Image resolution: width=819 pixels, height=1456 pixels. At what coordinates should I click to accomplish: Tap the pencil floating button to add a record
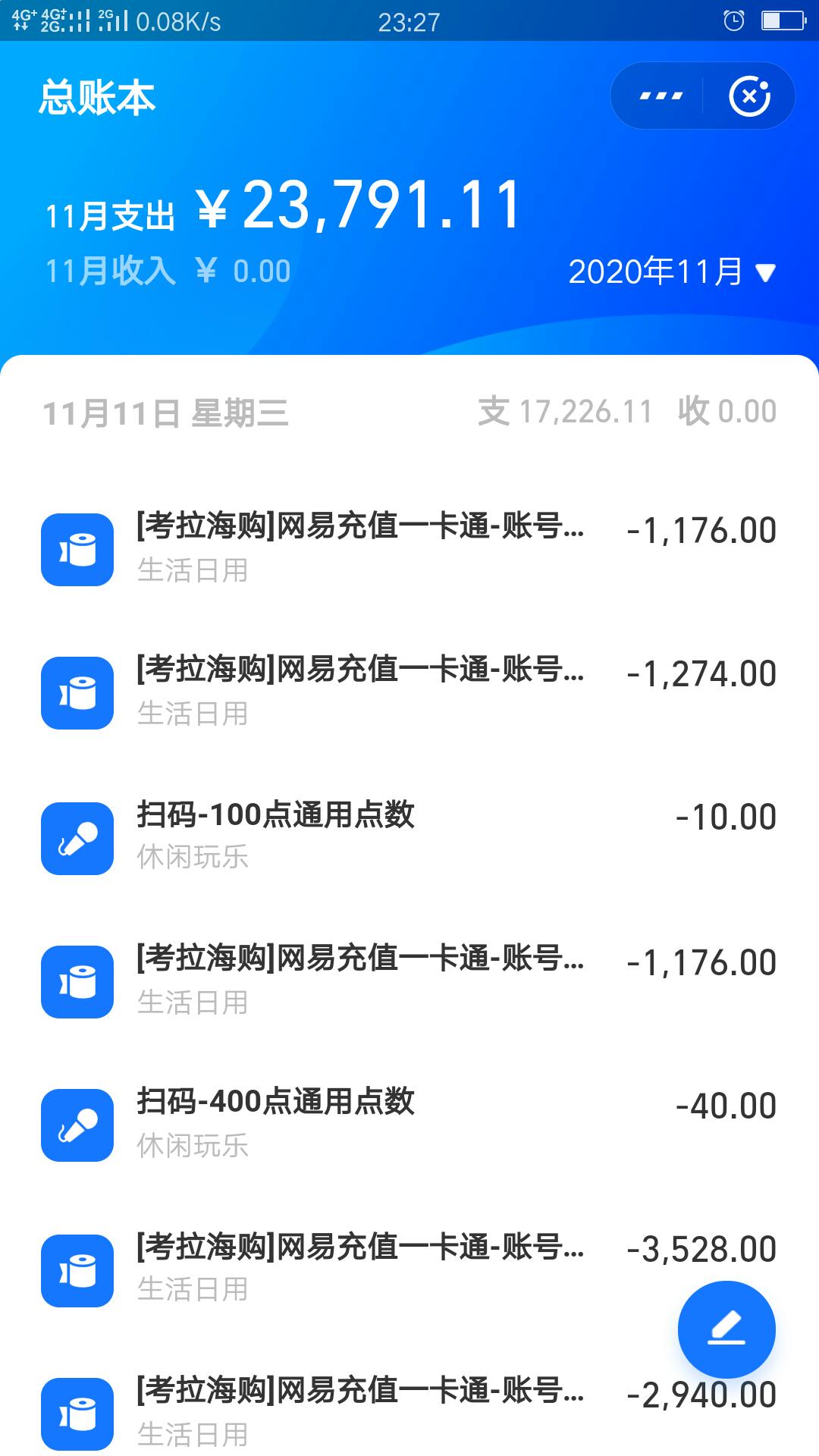(x=726, y=1329)
